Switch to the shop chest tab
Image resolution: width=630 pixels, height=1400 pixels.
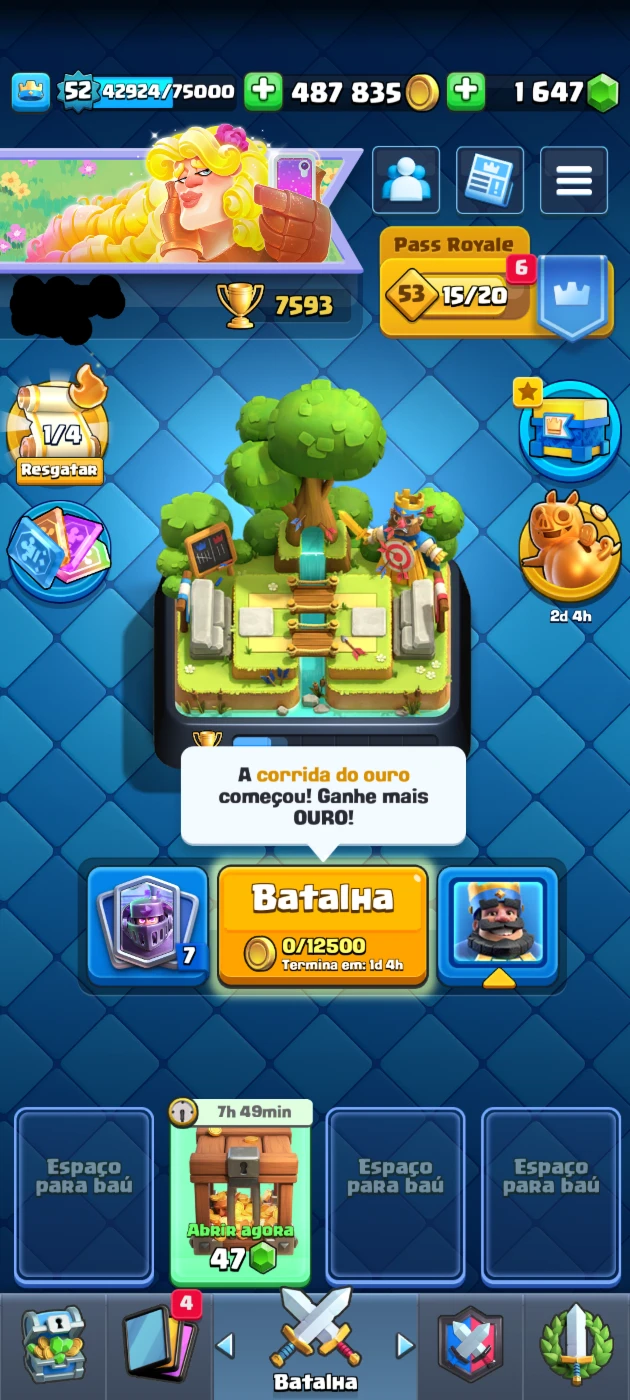pos(53,1346)
